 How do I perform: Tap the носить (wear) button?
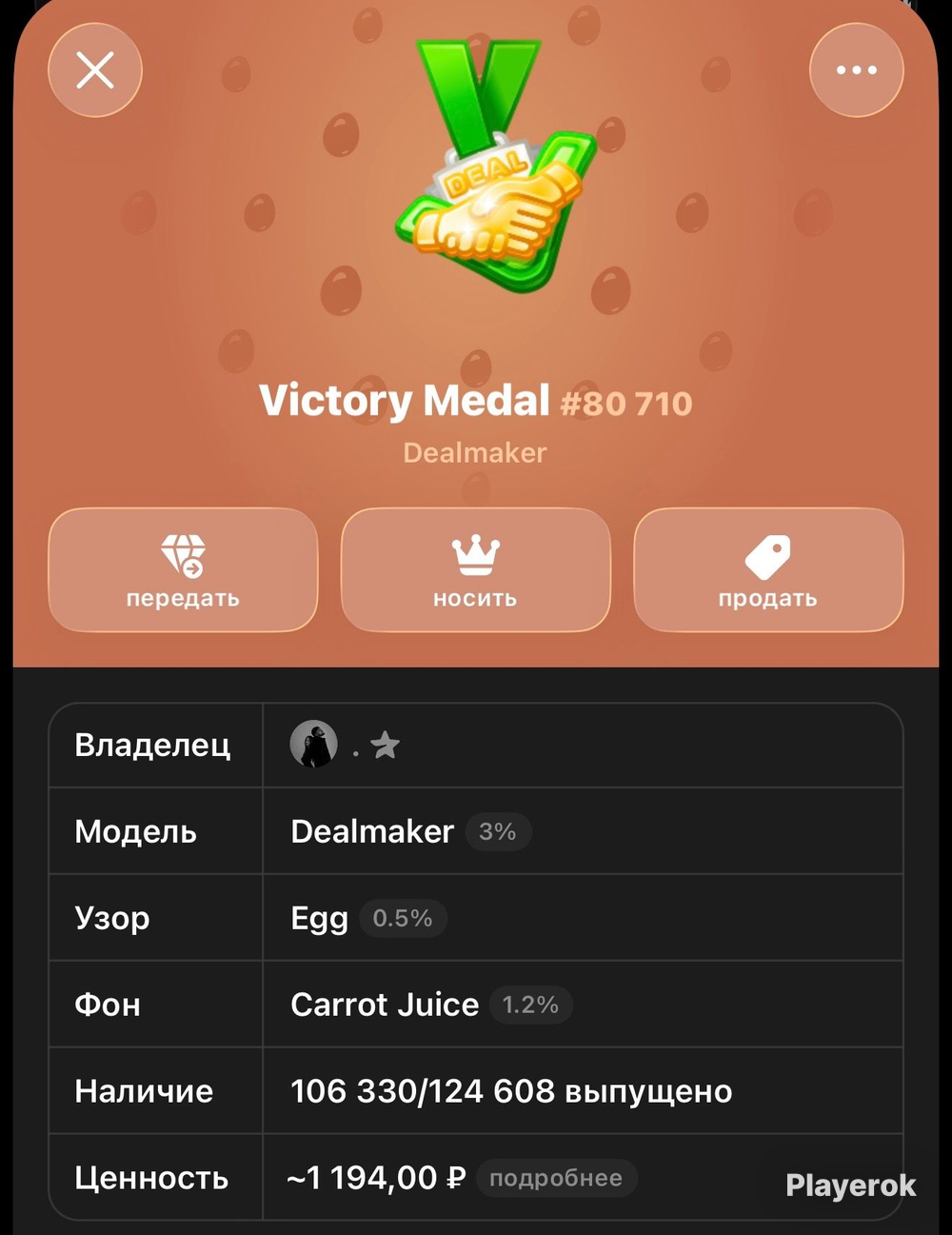coord(475,569)
